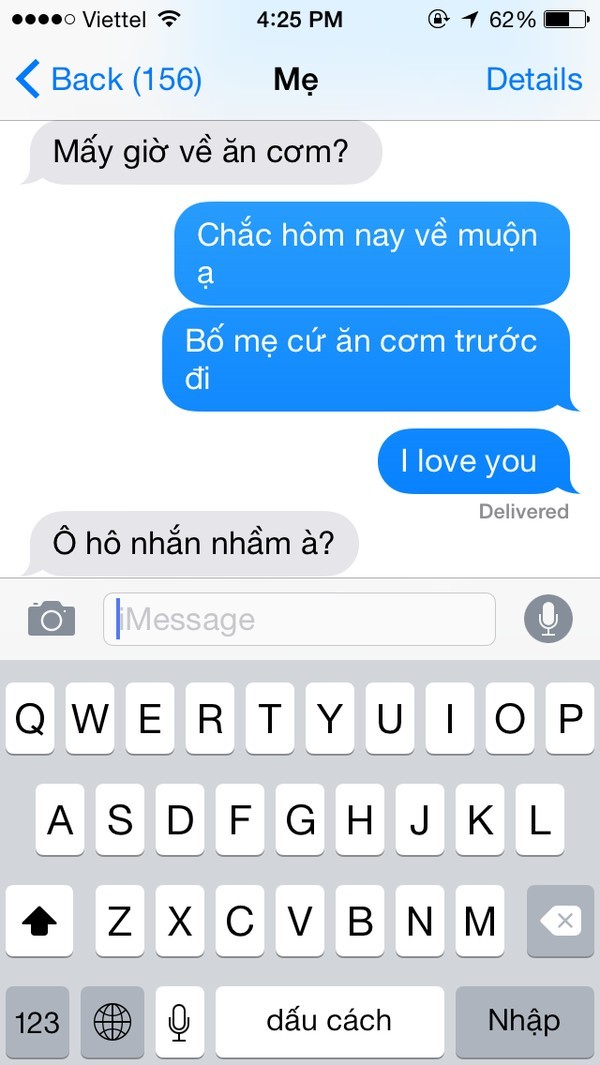
Task: Record an audio message with the microphone
Action: (x=548, y=619)
